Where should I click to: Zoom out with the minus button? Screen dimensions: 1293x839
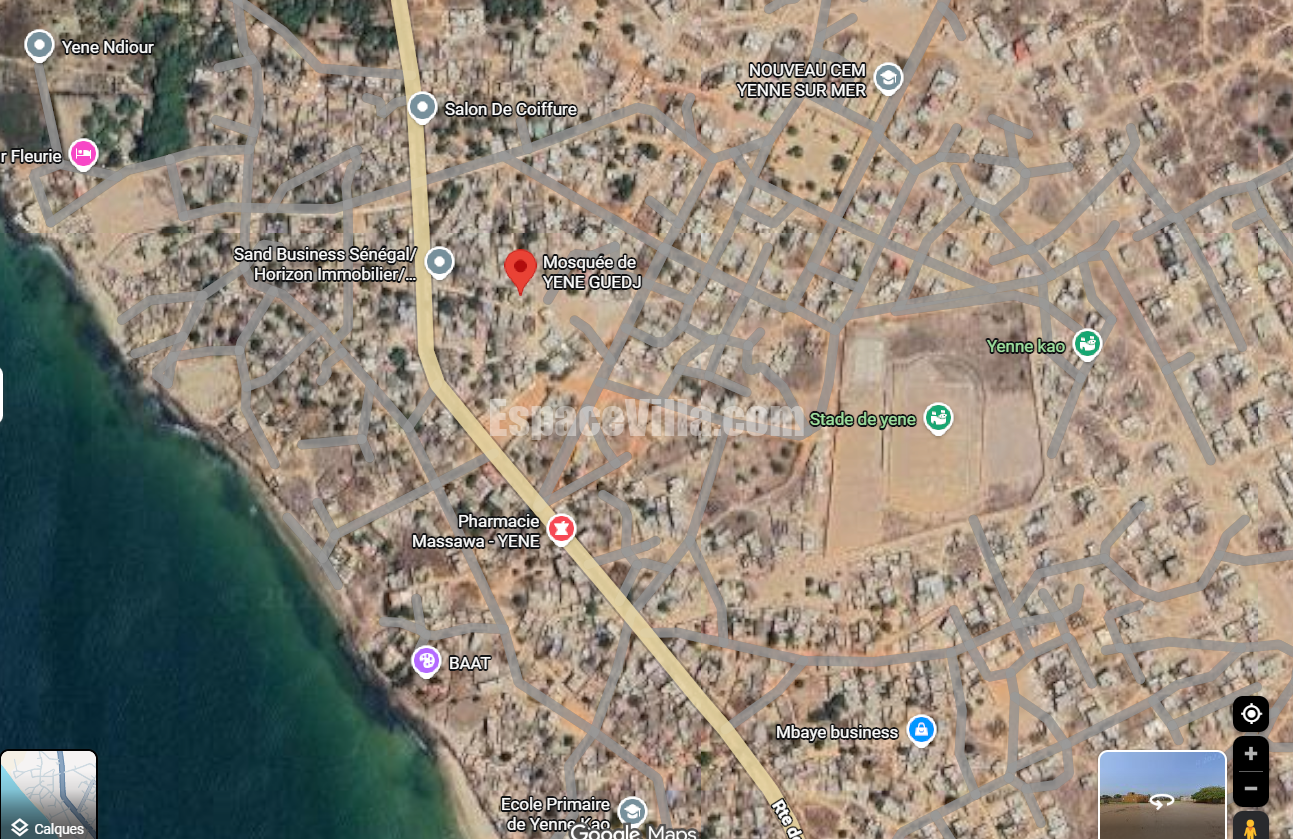click(x=1250, y=789)
